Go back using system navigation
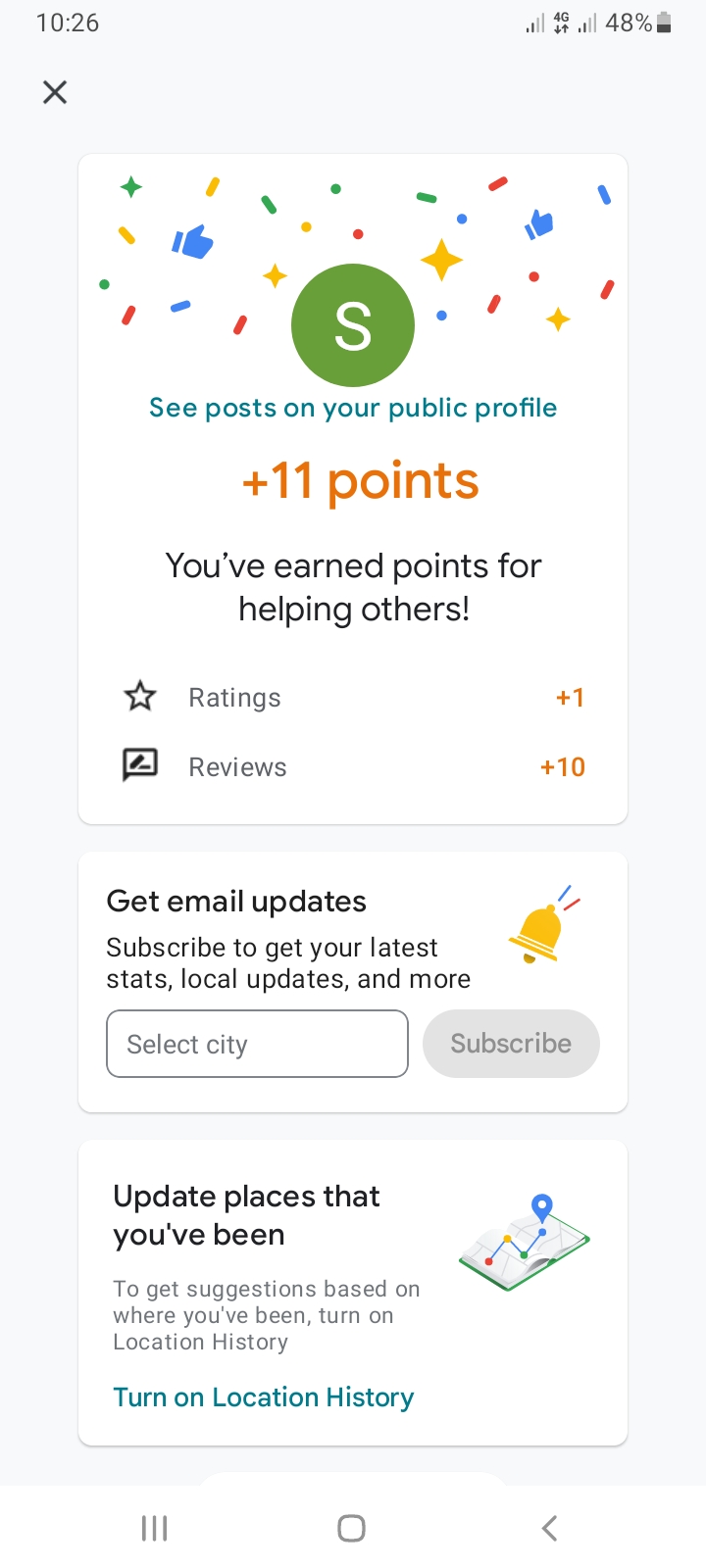Viewport: 706px width, 1568px height. [x=549, y=1528]
